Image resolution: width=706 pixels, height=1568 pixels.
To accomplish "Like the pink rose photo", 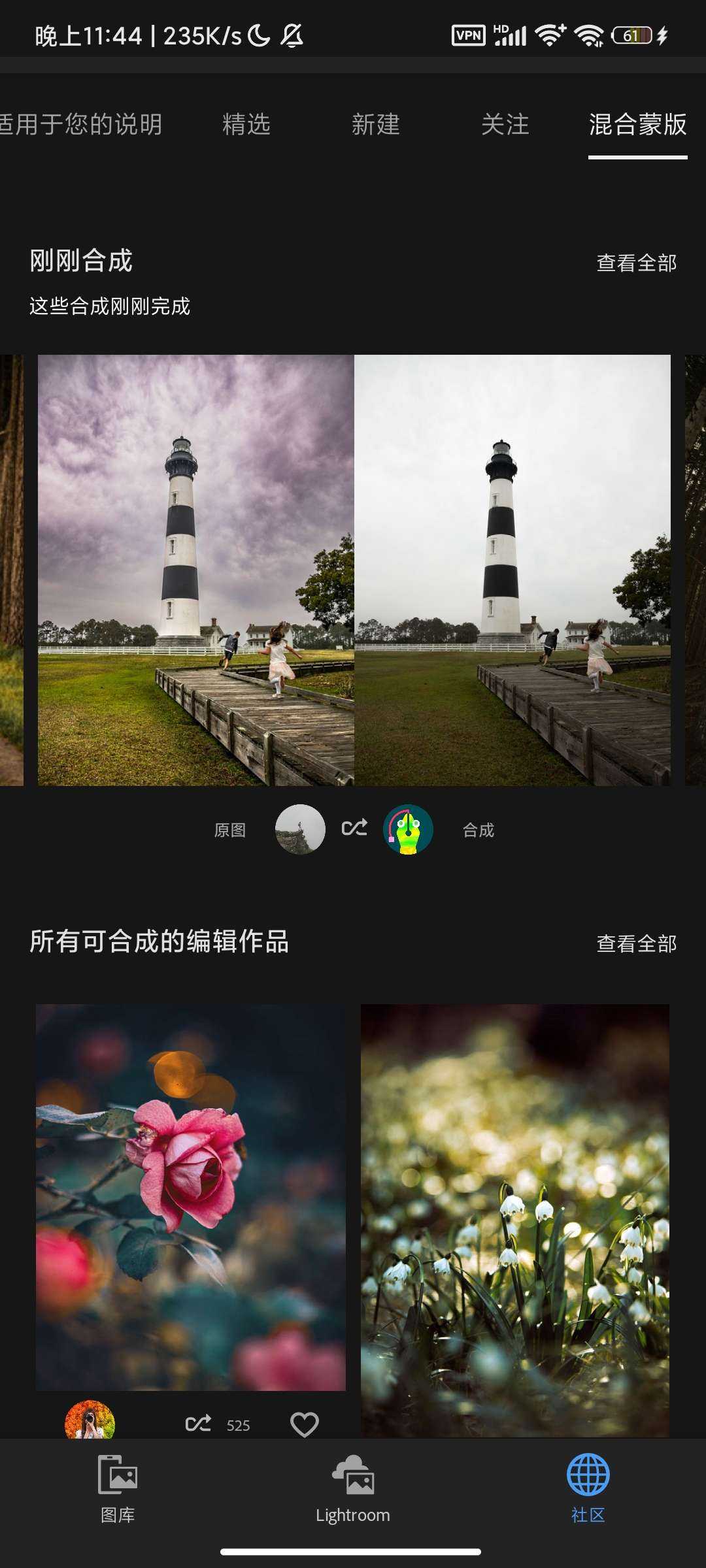I will 305,1424.
